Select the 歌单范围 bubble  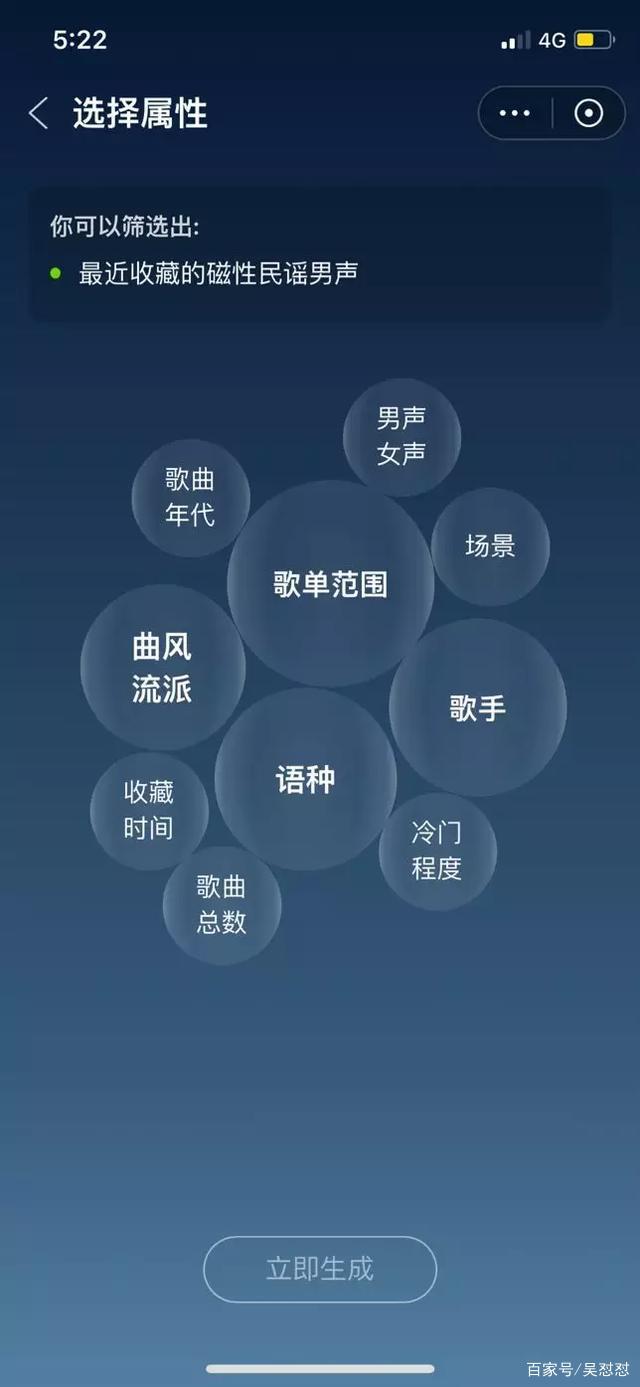[330, 584]
